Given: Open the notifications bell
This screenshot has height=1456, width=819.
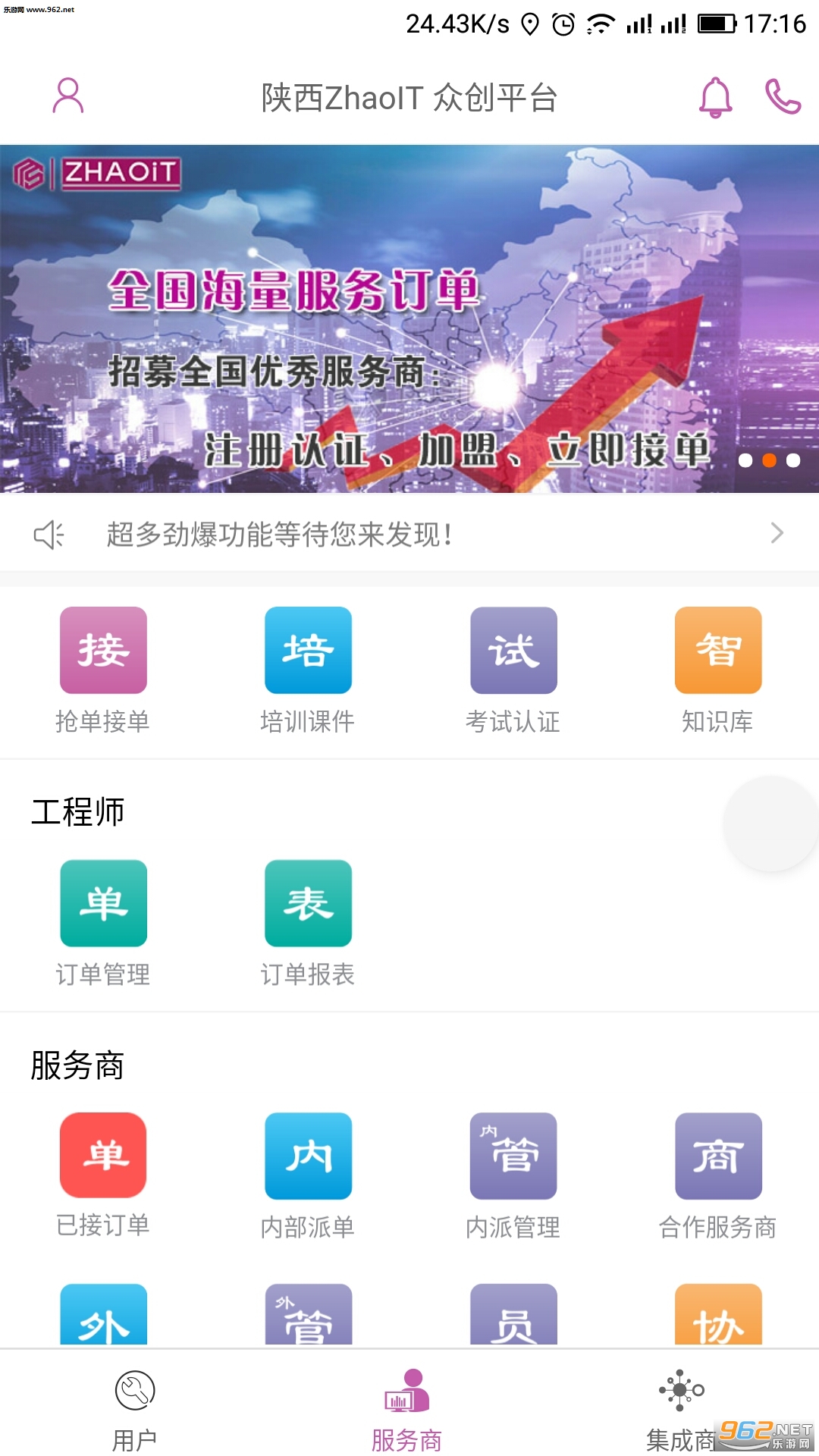Looking at the screenshot, I should 715,97.
